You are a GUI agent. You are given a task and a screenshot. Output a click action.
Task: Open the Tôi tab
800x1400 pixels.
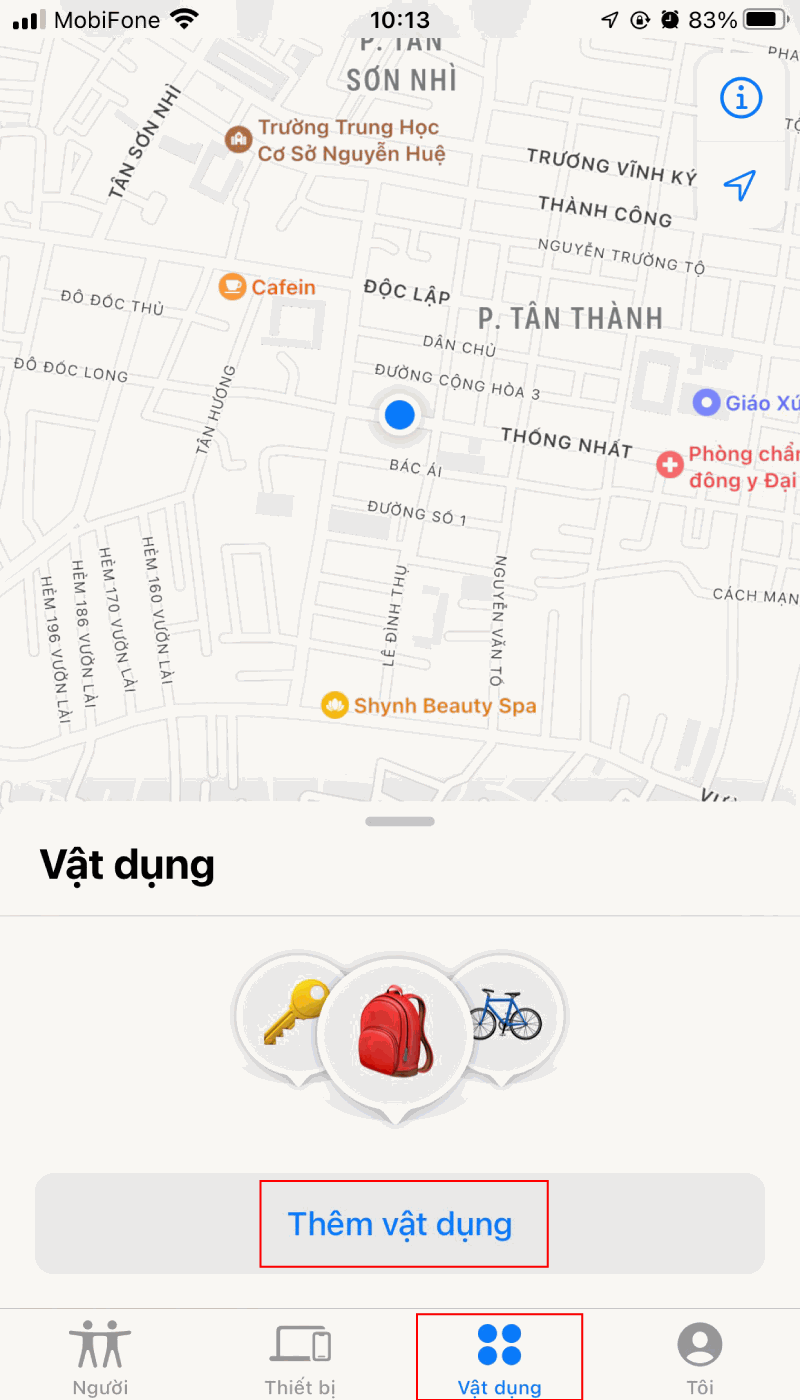click(x=700, y=1356)
